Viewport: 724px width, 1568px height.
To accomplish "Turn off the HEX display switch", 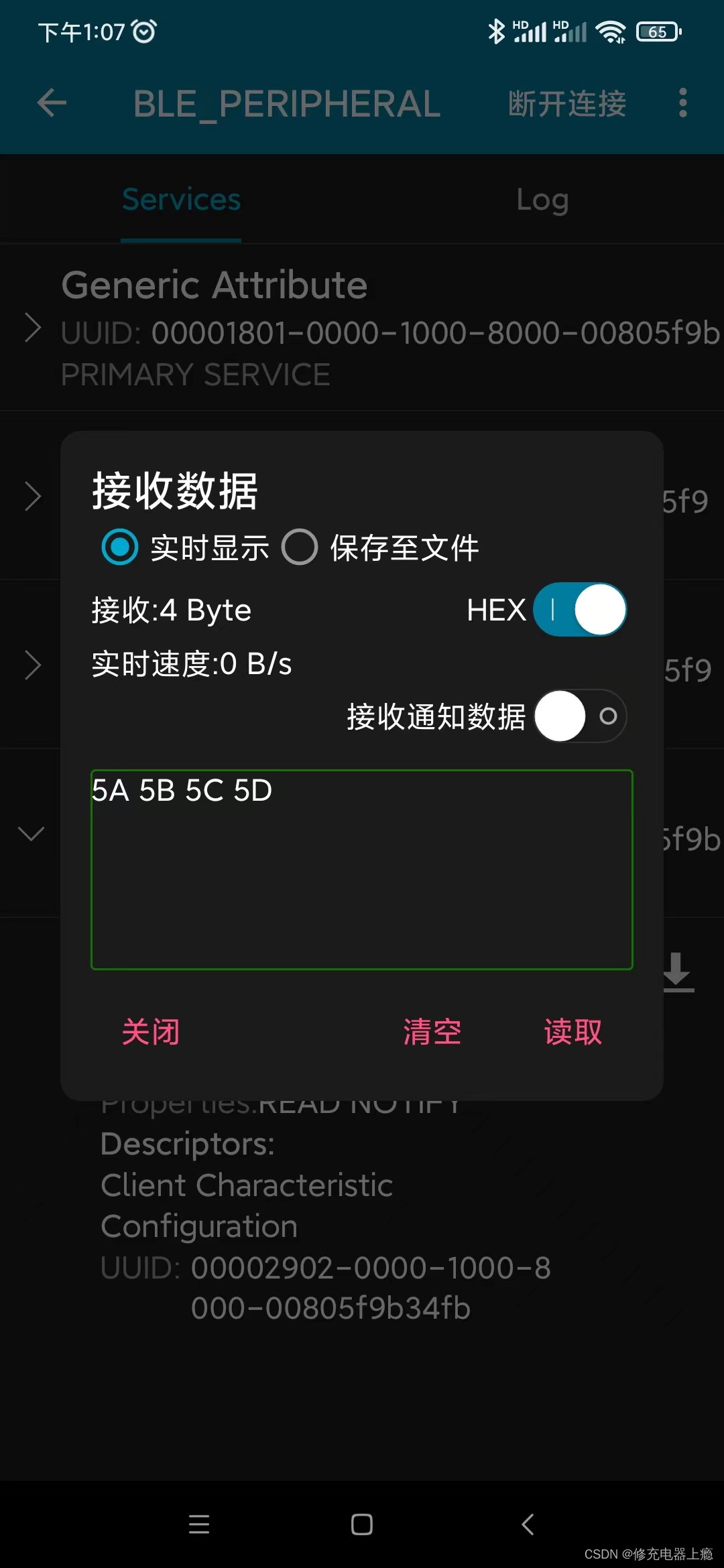I will click(580, 610).
